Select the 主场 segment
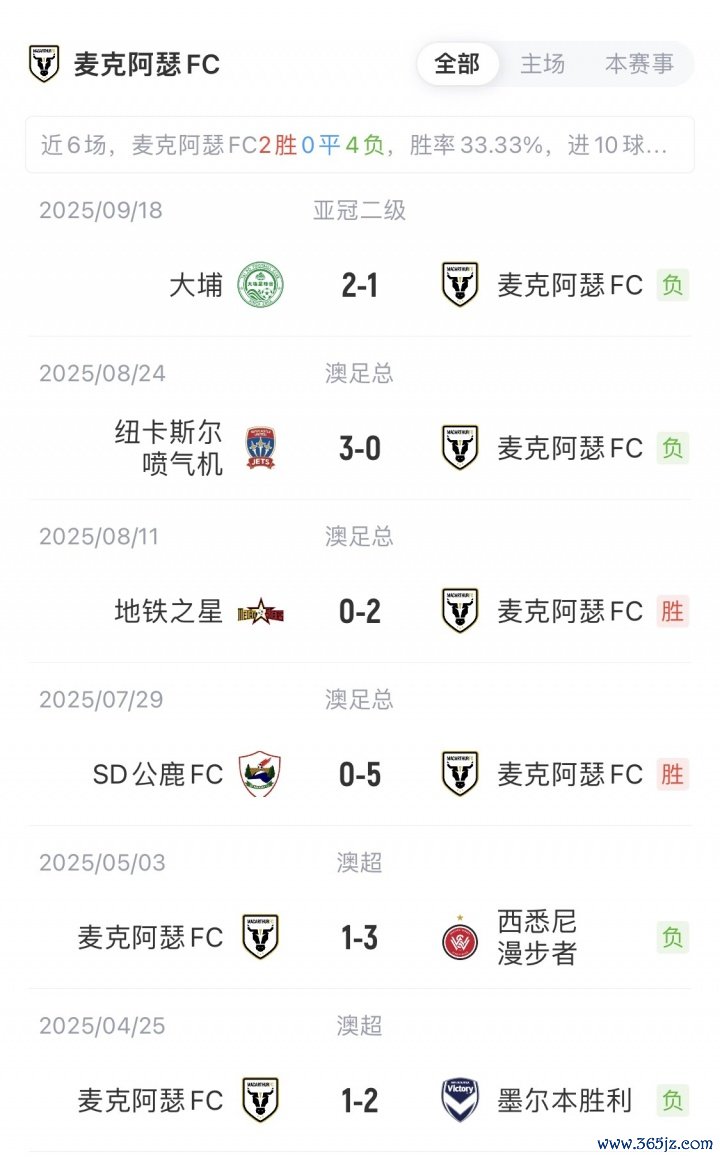This screenshot has width=720, height=1159. pyautogui.click(x=542, y=64)
